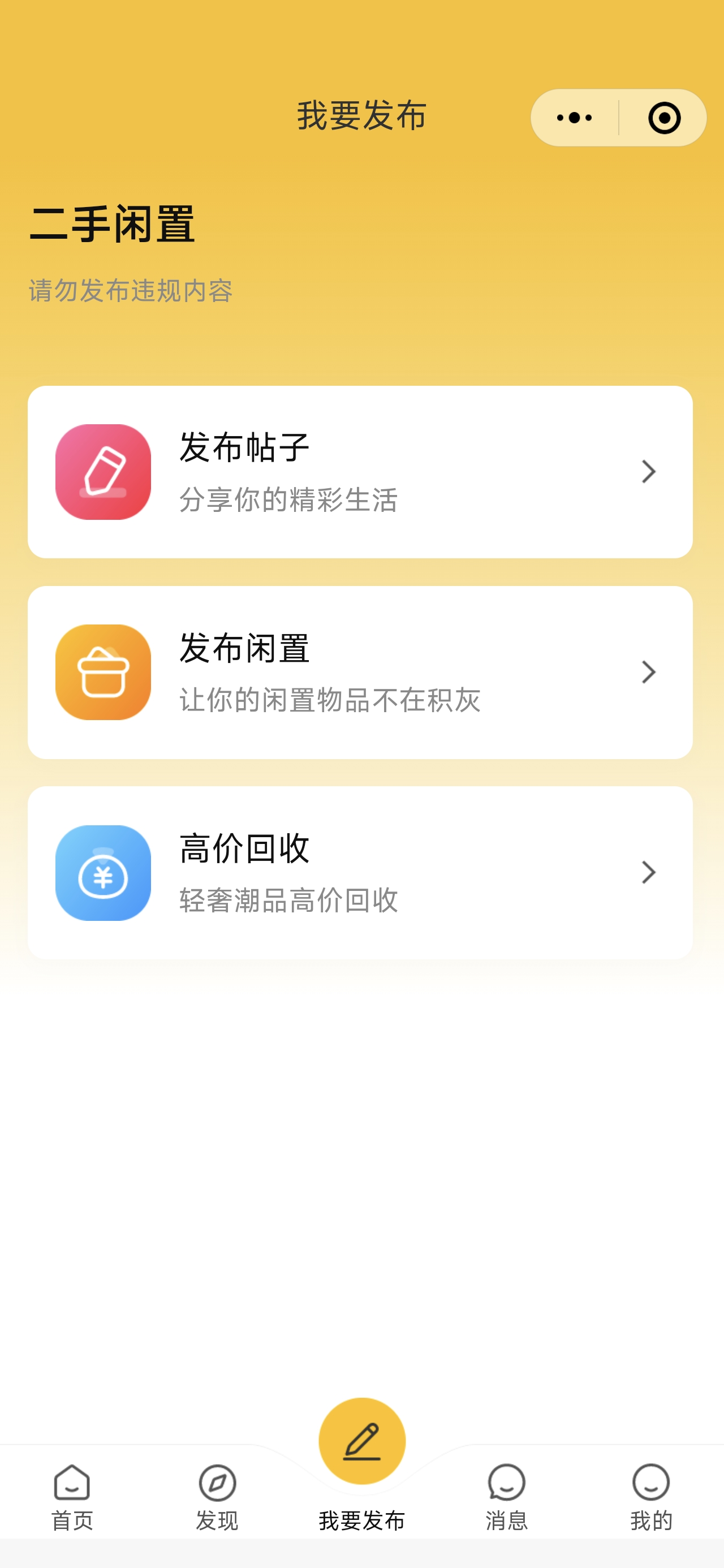Switch to the 我的 profile tab

pyautogui.click(x=651, y=1497)
